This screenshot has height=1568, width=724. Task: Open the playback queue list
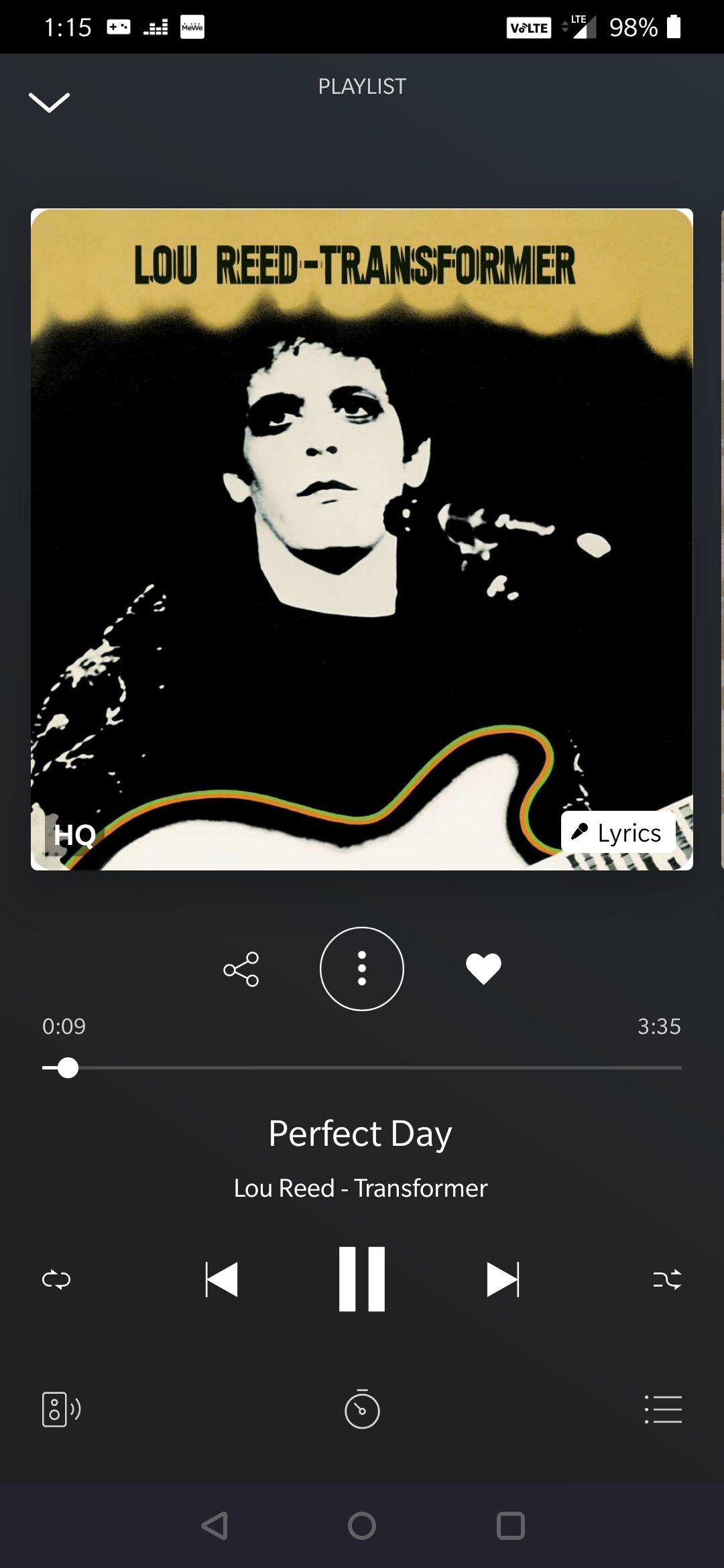pyautogui.click(x=663, y=1409)
